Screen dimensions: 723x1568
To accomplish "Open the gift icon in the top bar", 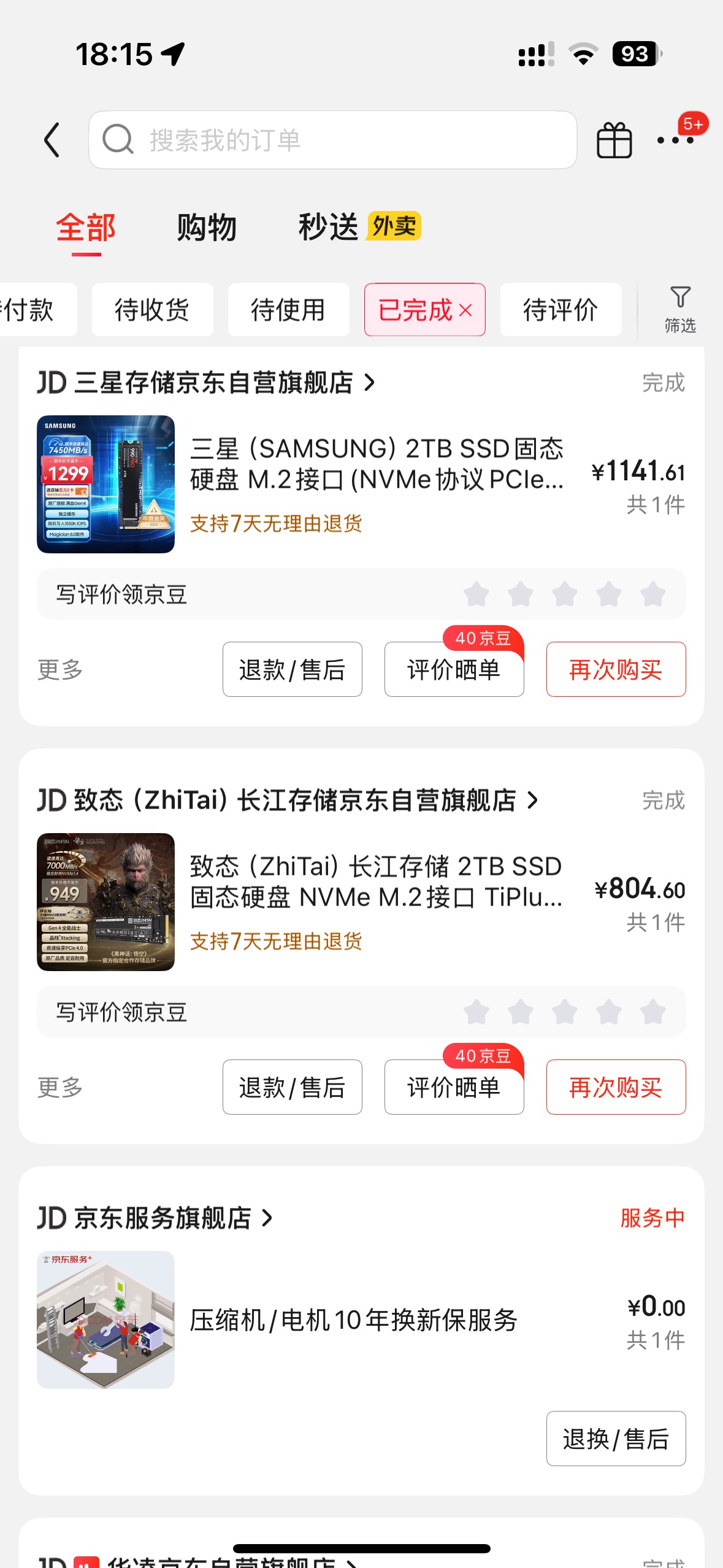I will click(614, 139).
